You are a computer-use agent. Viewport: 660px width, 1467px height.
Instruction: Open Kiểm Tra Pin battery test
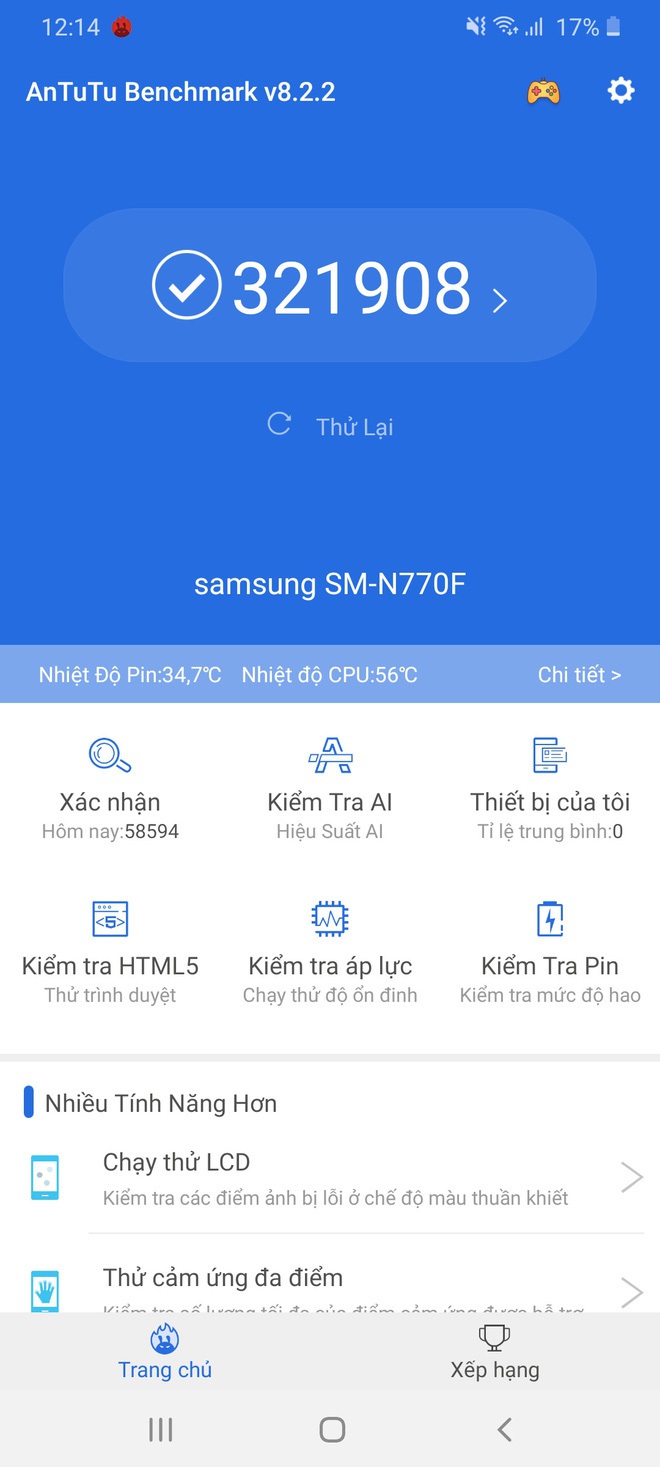550,952
